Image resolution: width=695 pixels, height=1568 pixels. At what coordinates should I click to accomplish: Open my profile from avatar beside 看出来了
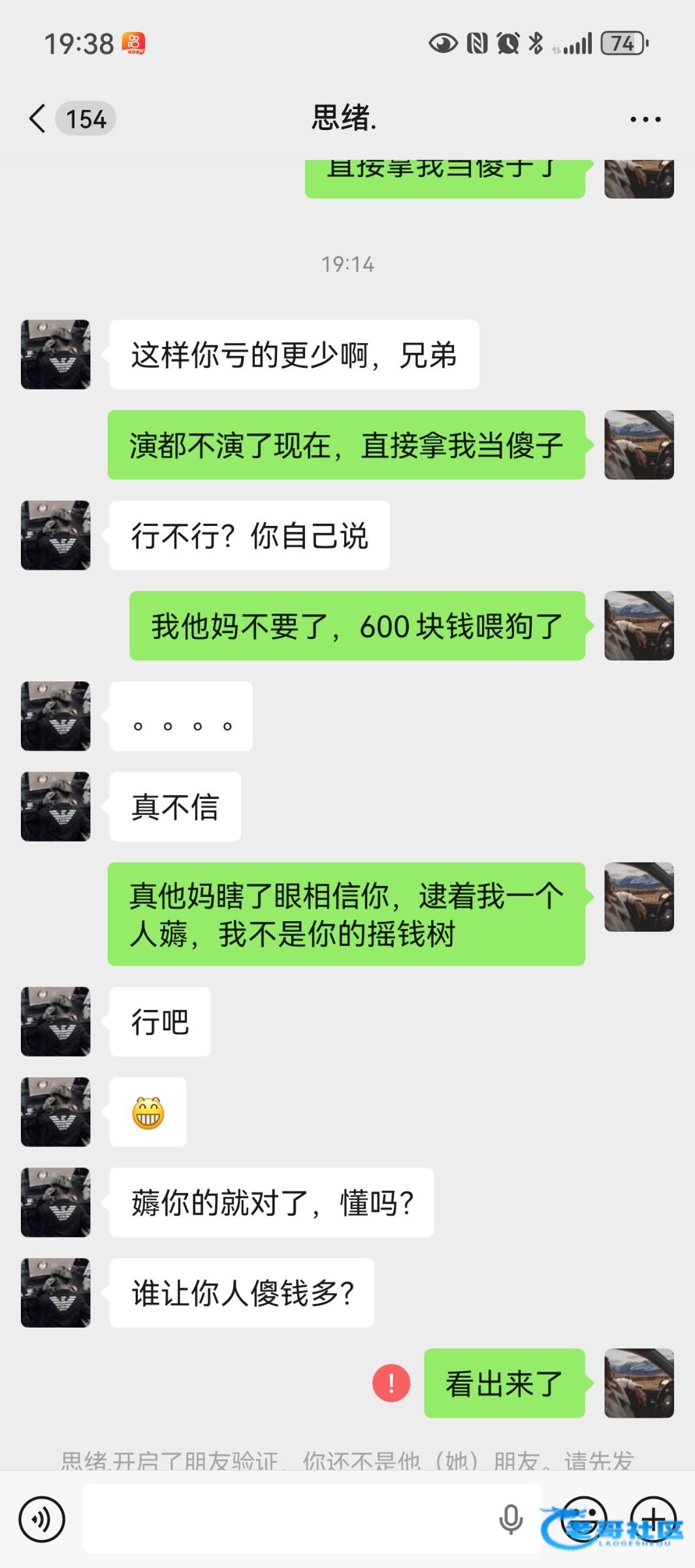[639, 1383]
